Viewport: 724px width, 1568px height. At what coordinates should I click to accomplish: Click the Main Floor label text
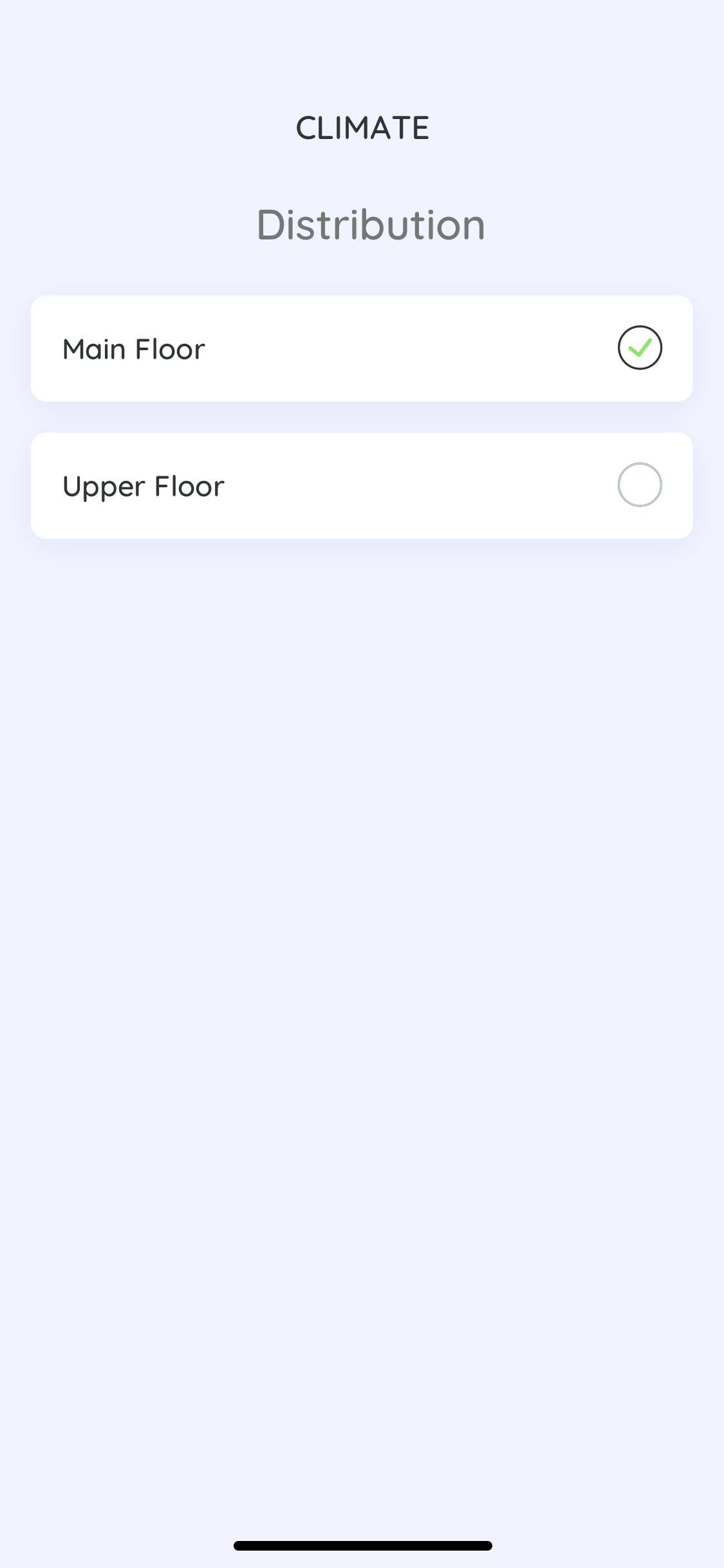133,348
